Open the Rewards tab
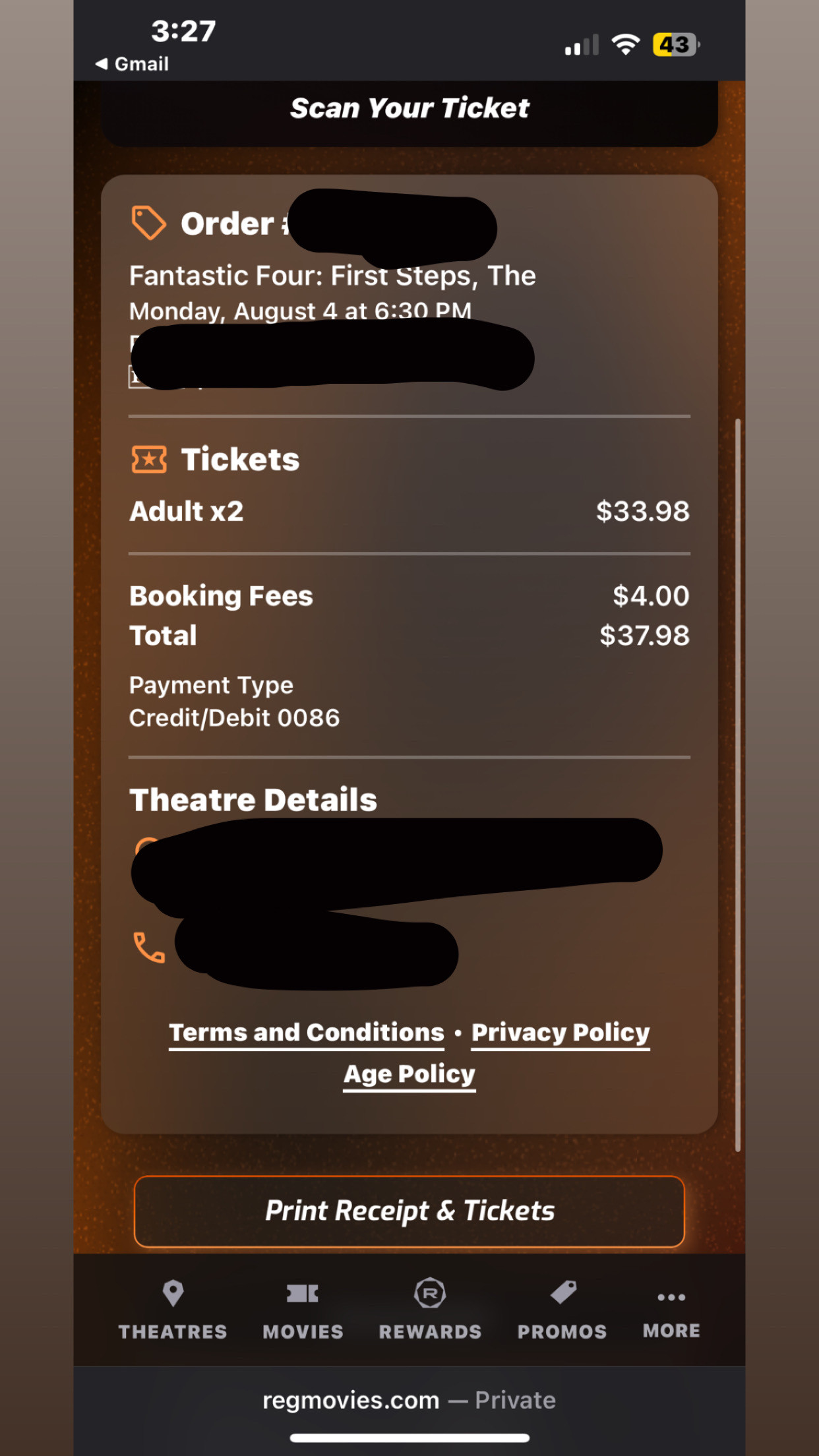This screenshot has width=819, height=1456. click(430, 1310)
